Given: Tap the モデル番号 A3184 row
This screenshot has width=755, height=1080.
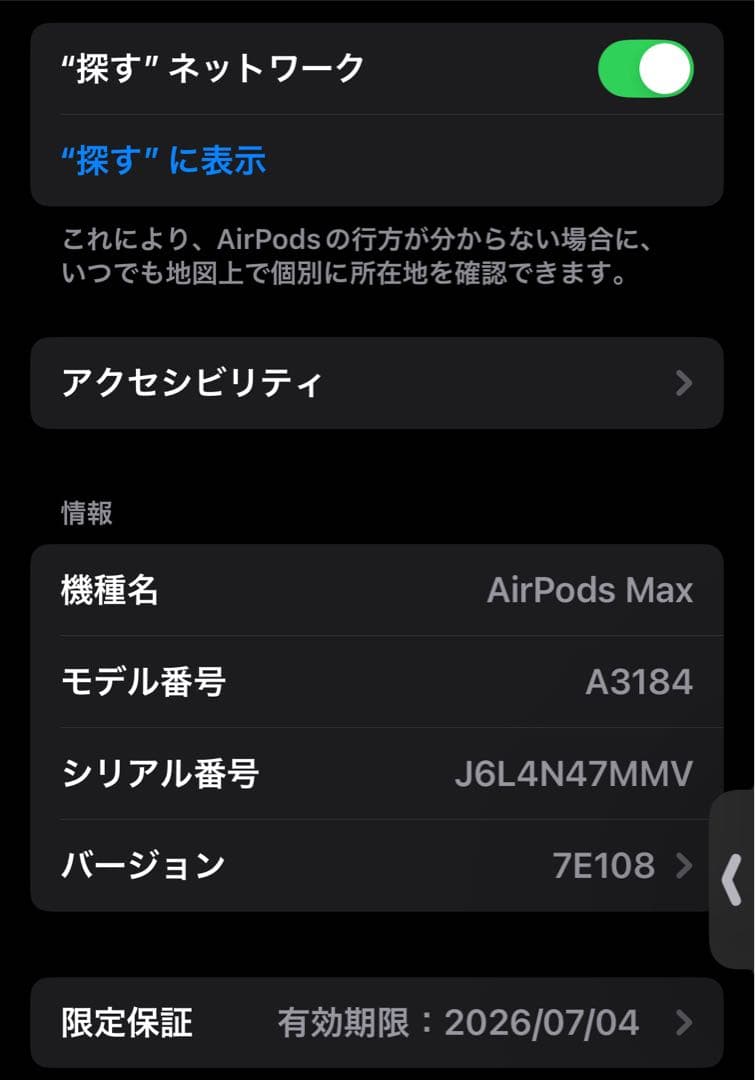Looking at the screenshot, I should (x=377, y=682).
